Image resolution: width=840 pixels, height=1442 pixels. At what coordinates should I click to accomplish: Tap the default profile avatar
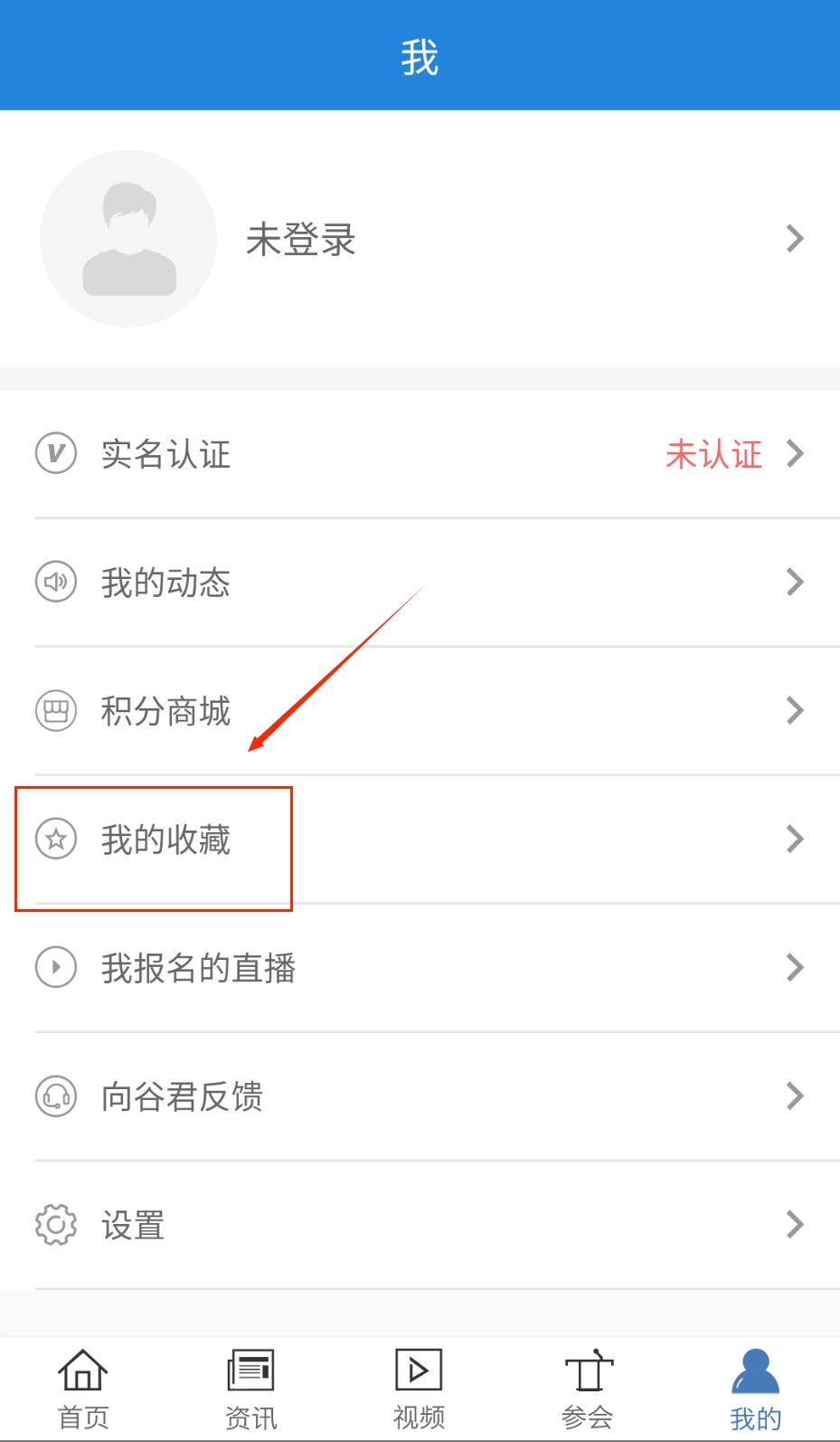tap(128, 239)
